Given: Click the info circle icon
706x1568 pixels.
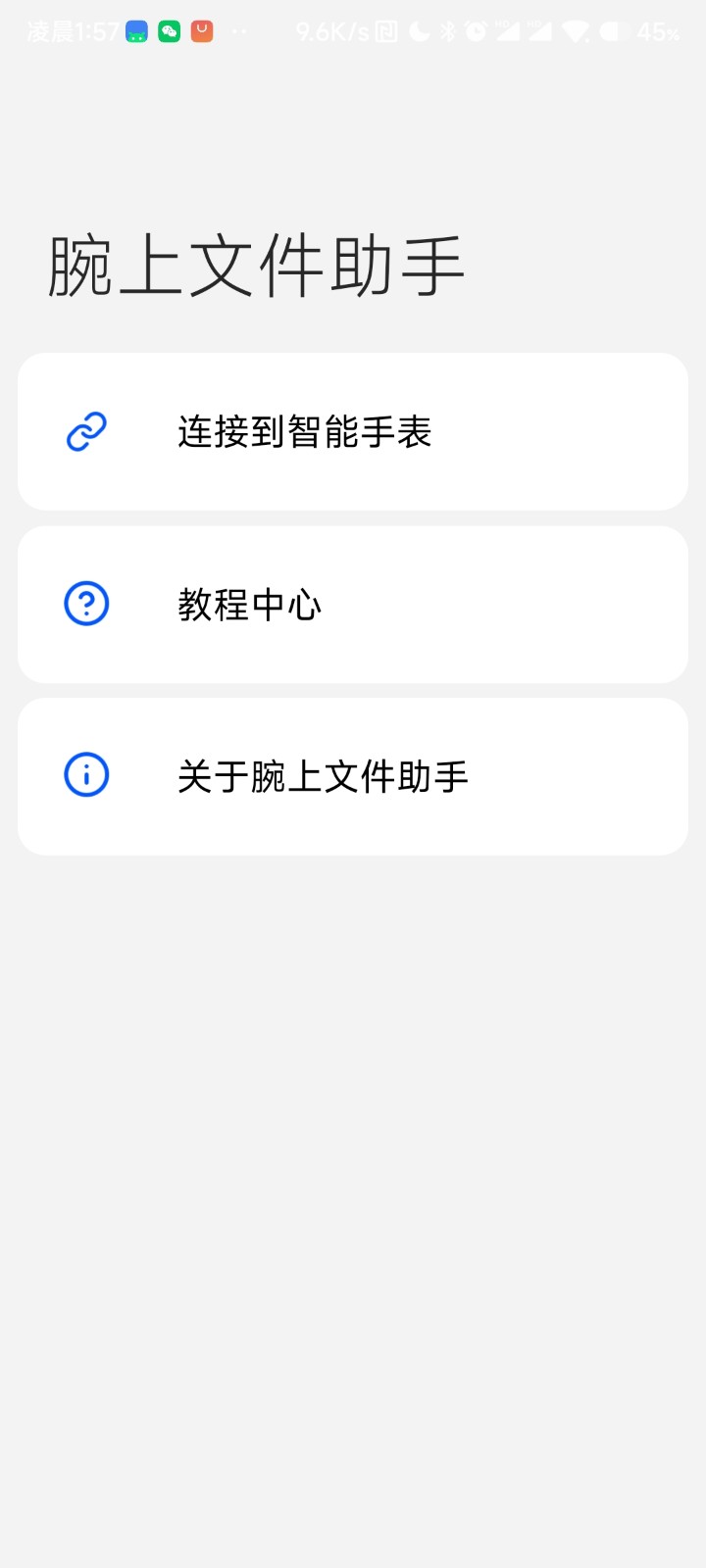Looking at the screenshot, I should click(x=85, y=775).
